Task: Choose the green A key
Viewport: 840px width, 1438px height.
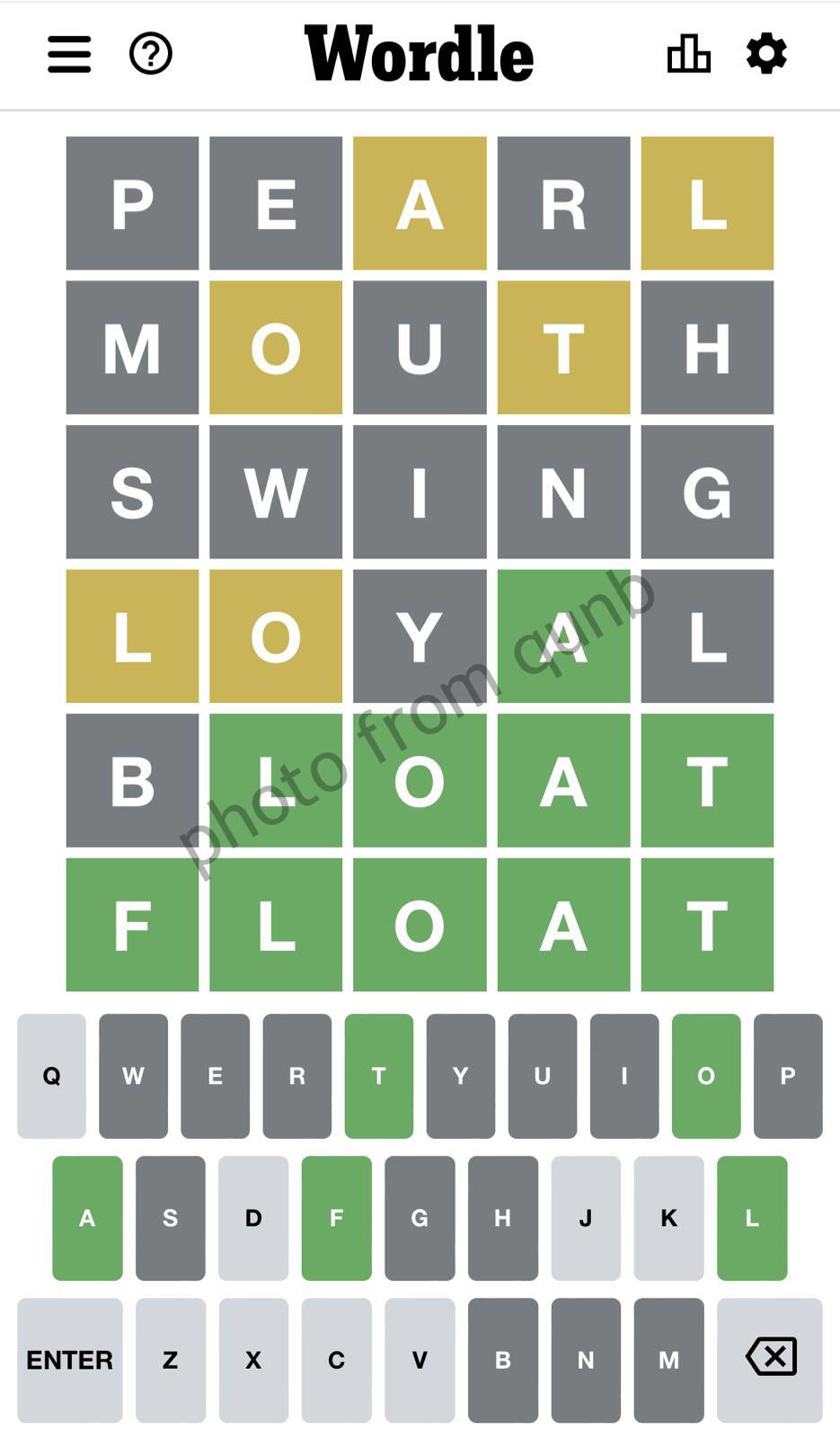Action: pyautogui.click(x=87, y=1218)
